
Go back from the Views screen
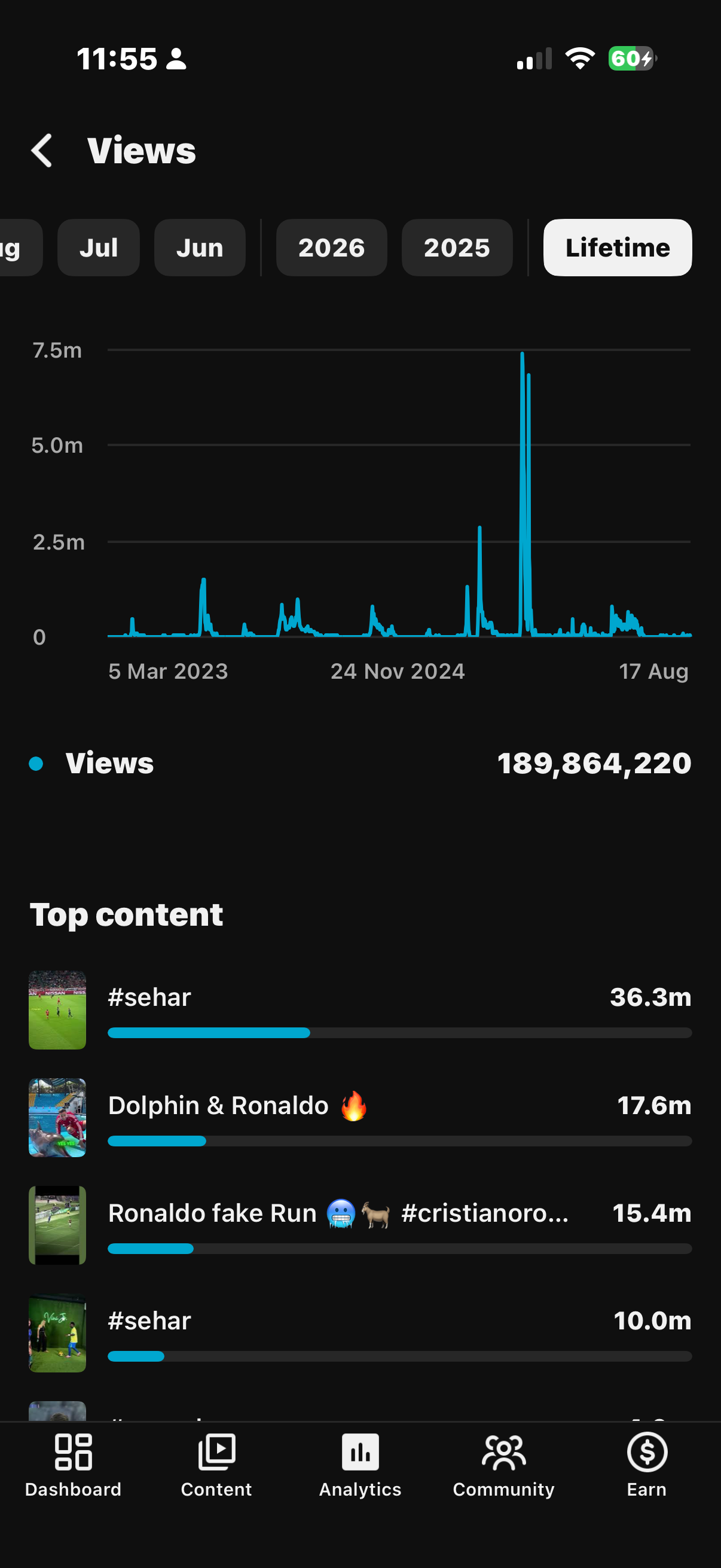pyautogui.click(x=42, y=150)
